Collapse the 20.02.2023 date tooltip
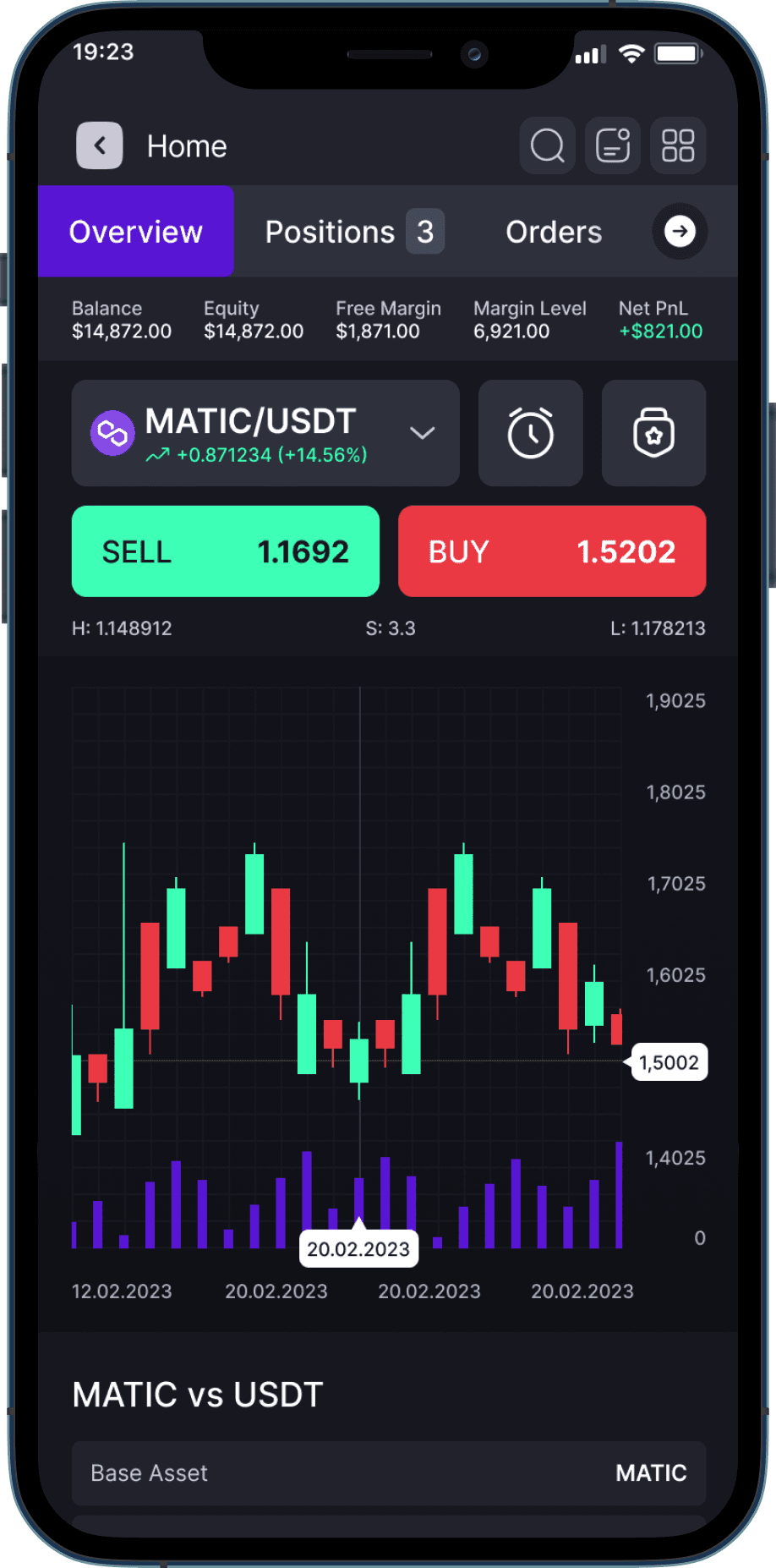This screenshot has width=776, height=1568. pyautogui.click(x=358, y=1247)
